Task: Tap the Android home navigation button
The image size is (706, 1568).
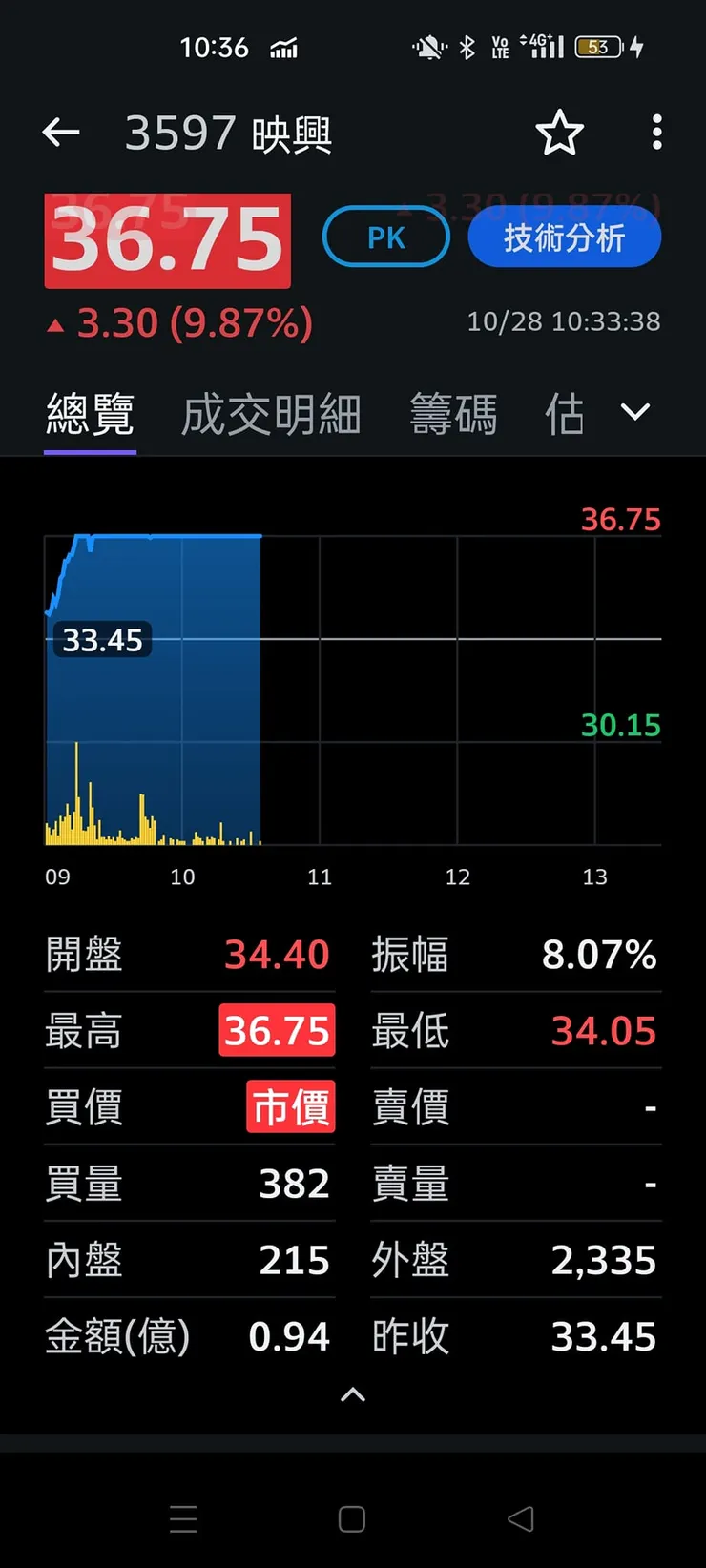Action: [x=352, y=1517]
